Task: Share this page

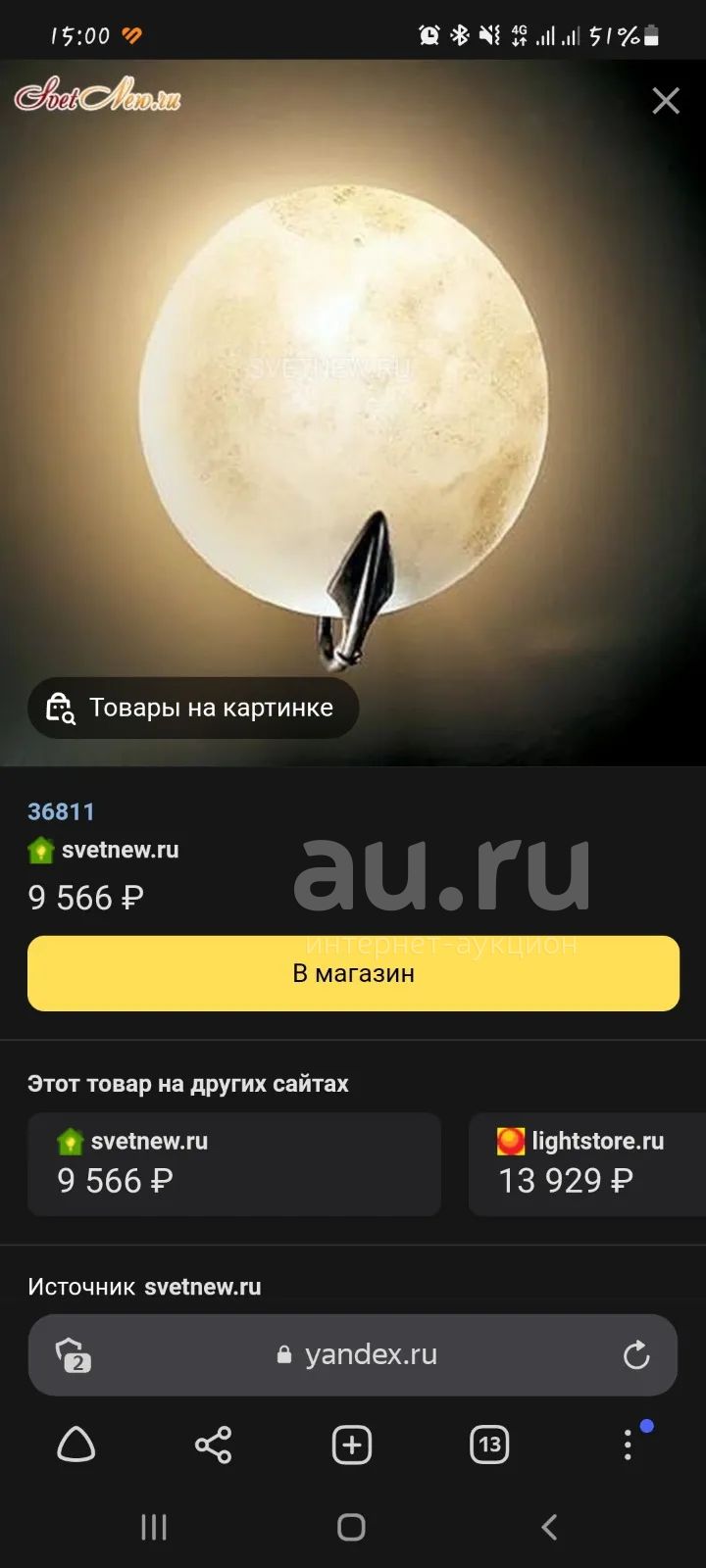Action: pyautogui.click(x=213, y=1445)
